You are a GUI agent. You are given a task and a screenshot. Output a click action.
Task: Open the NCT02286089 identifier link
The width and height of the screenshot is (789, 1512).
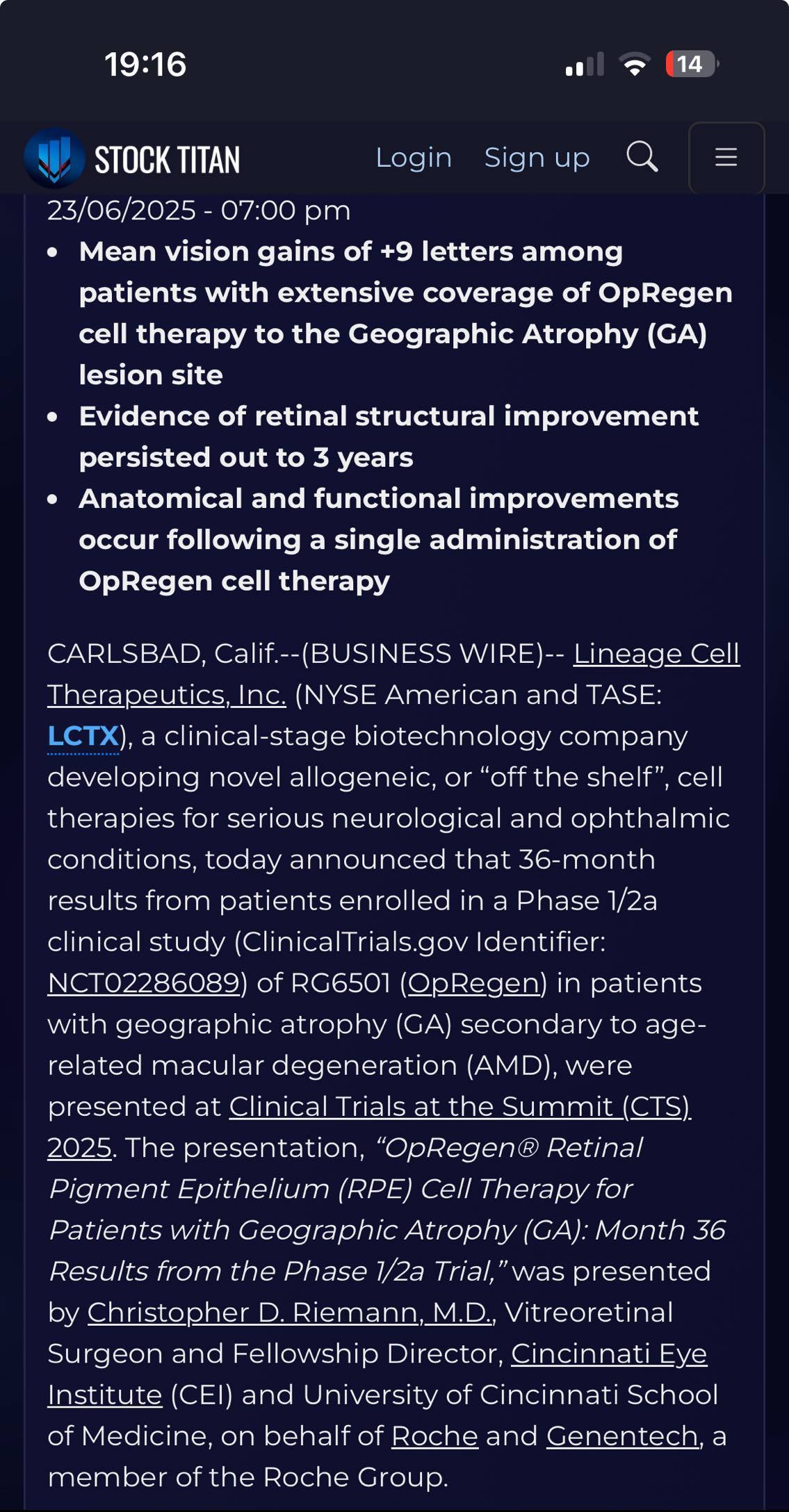[x=144, y=983]
